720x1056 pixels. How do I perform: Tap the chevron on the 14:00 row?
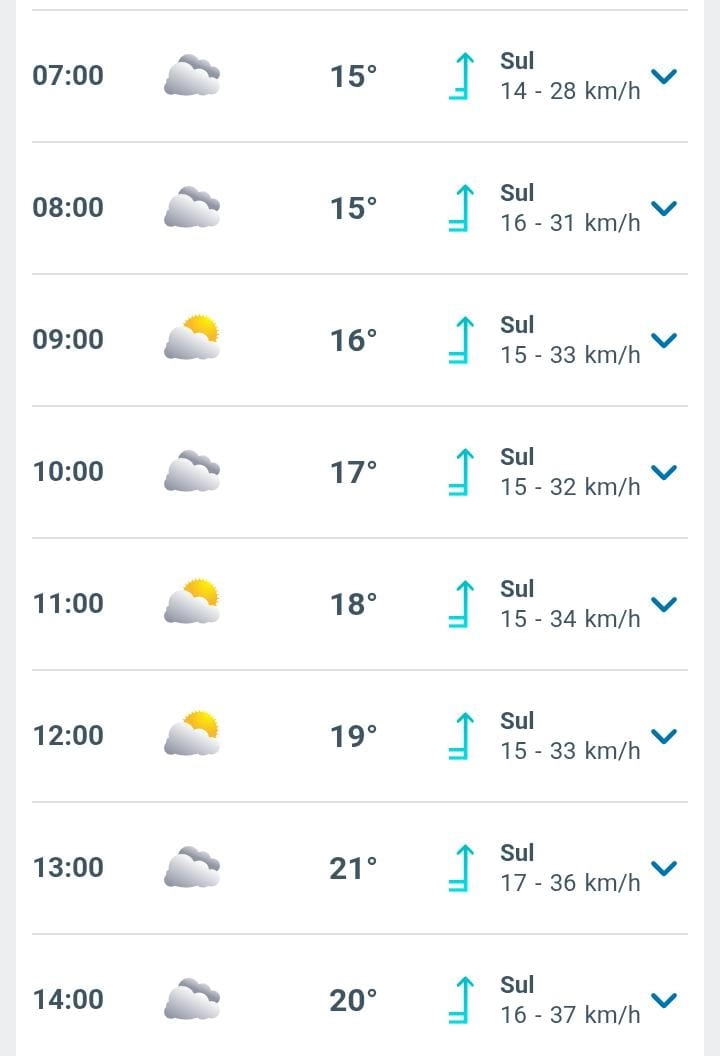click(x=664, y=1000)
